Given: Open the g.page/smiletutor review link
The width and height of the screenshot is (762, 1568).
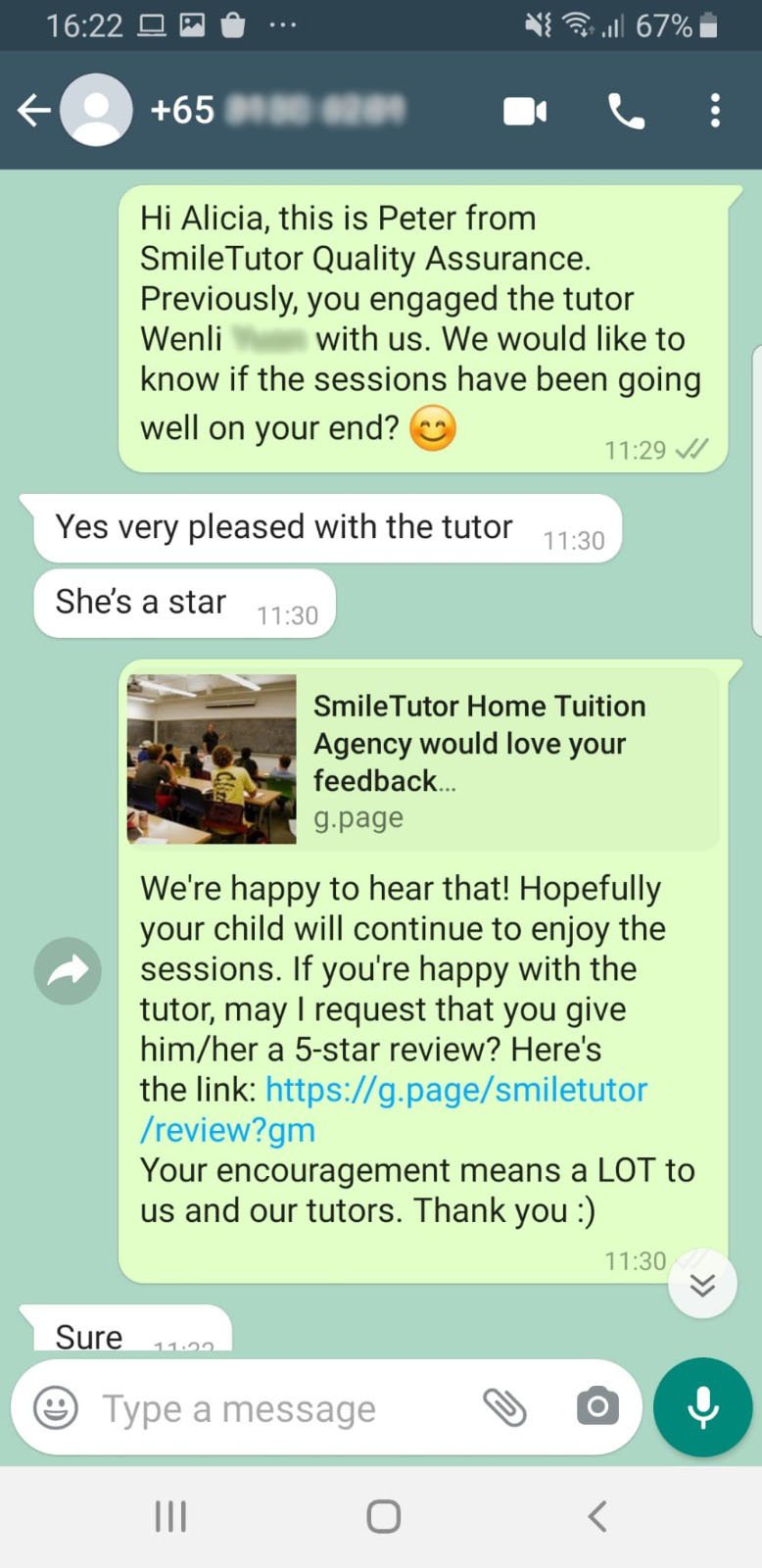Looking at the screenshot, I should point(455,1090).
